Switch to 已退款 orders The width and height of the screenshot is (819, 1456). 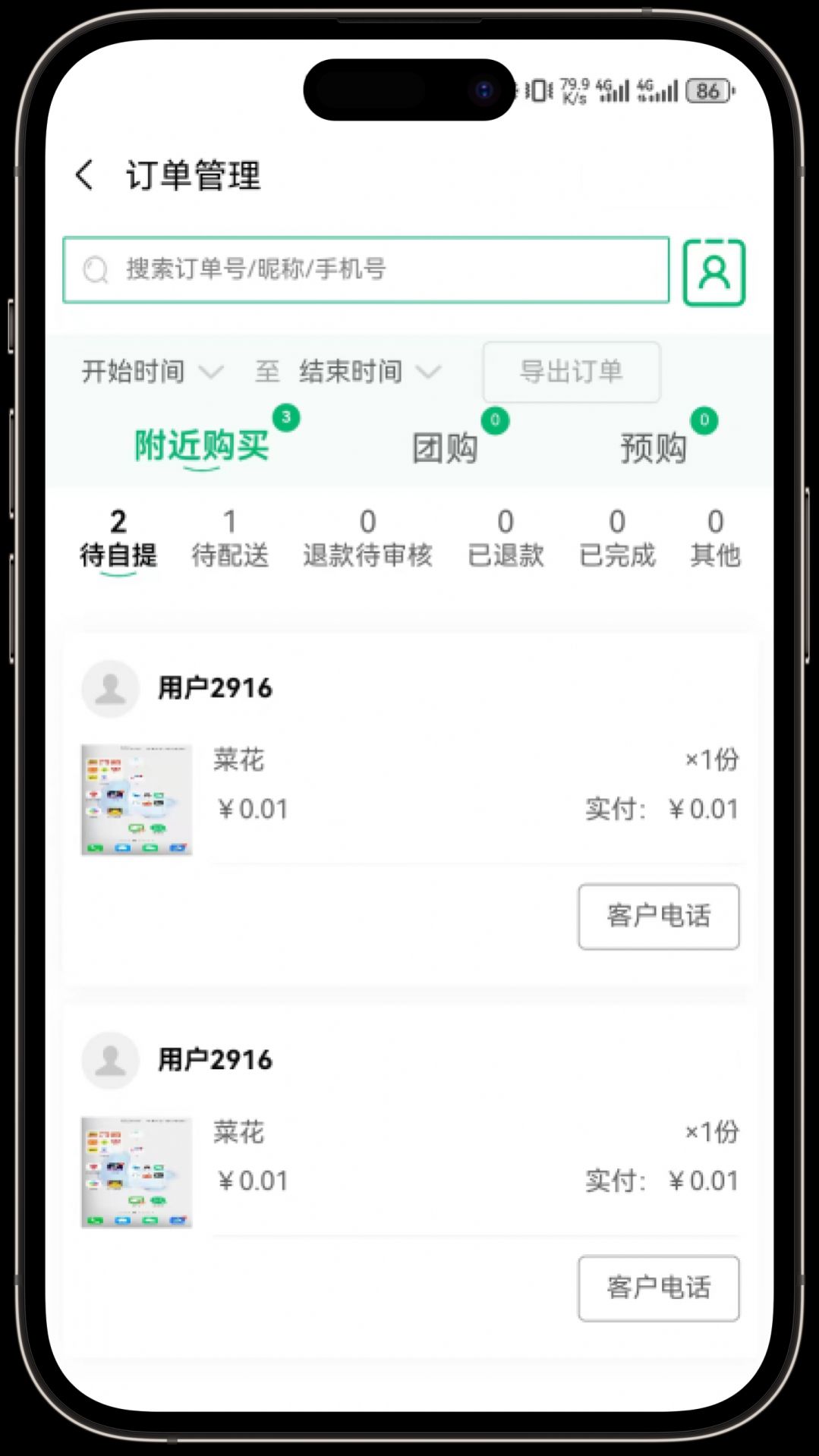[x=506, y=539]
